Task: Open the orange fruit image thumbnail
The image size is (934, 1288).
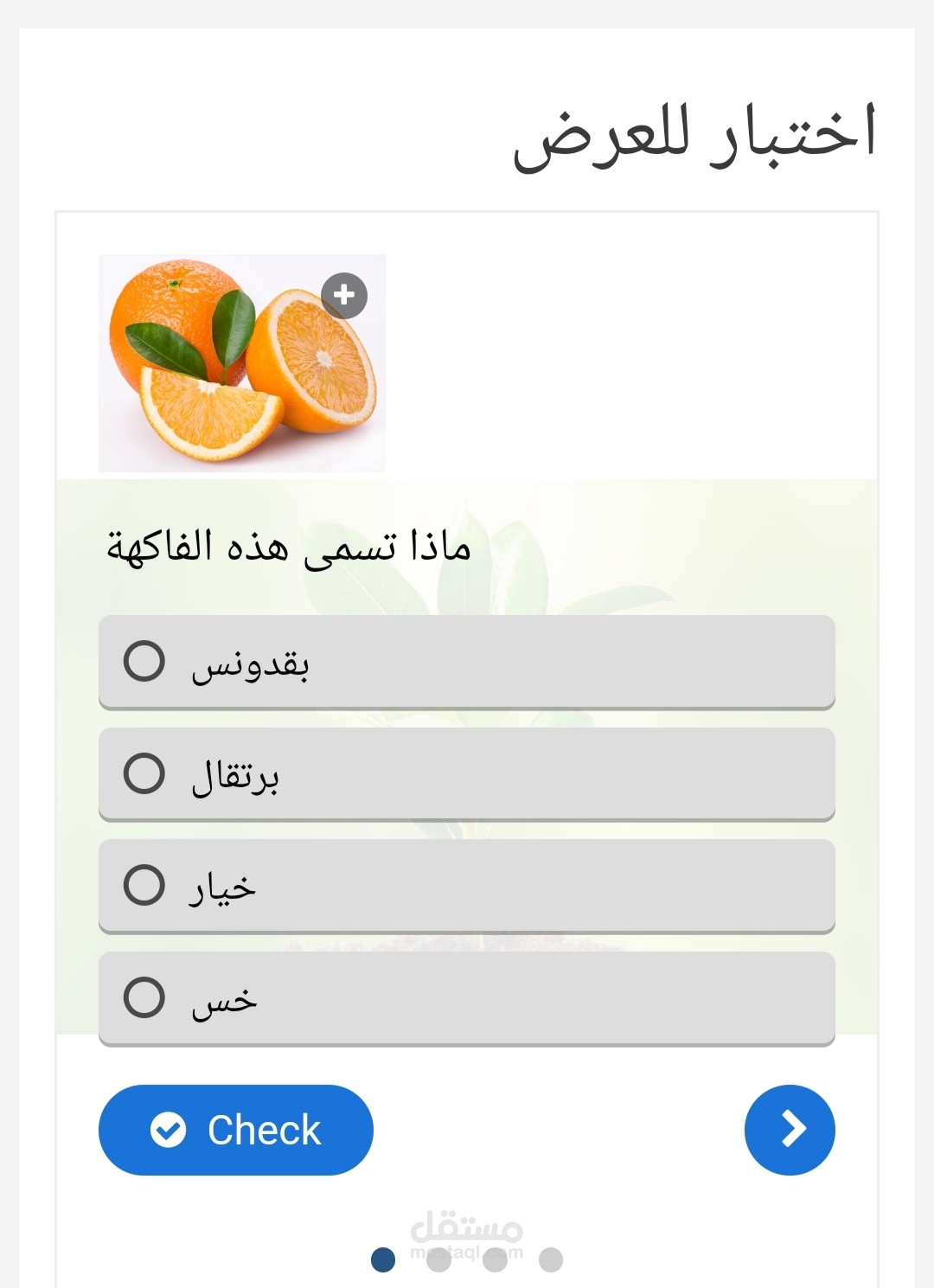Action: click(242, 363)
